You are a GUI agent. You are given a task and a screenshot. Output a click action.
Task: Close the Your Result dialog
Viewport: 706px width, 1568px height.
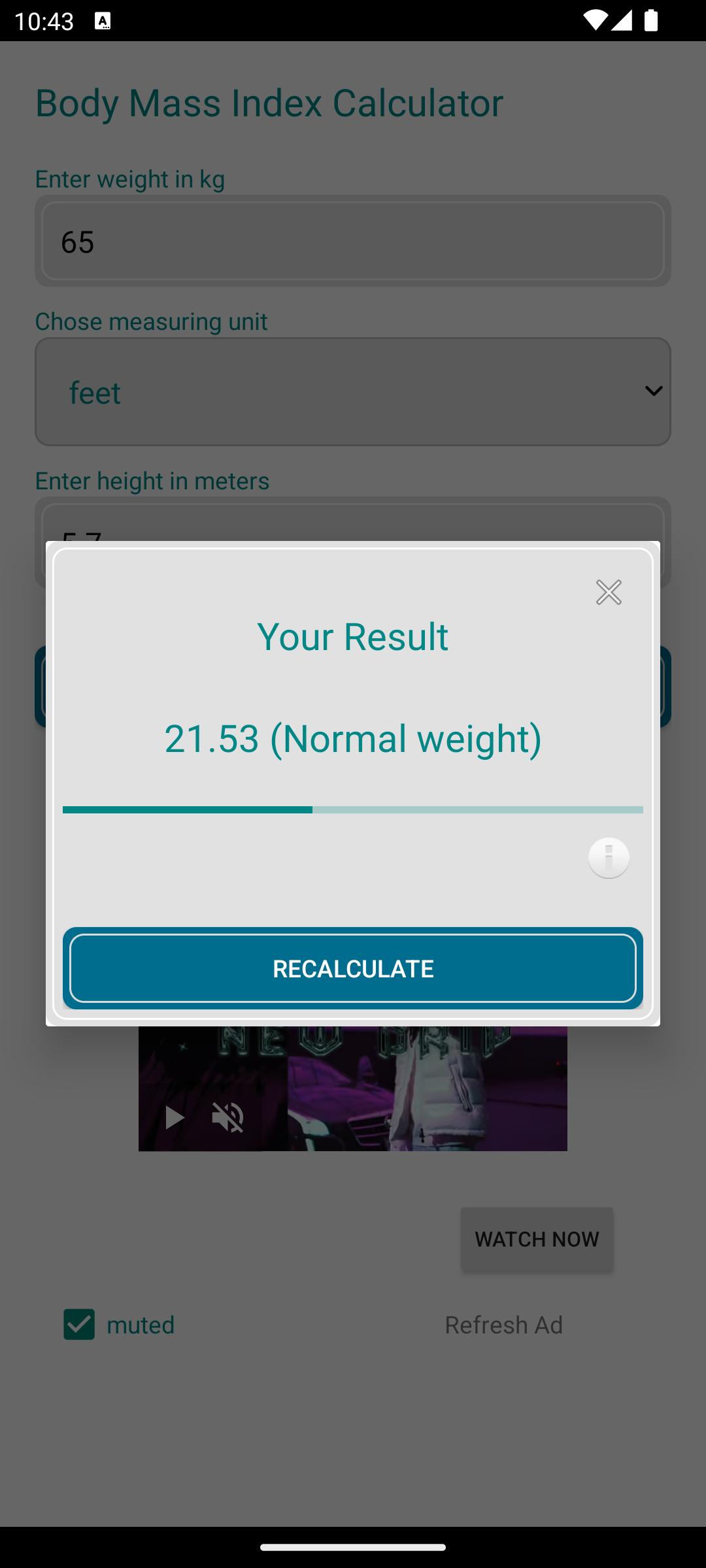point(609,592)
